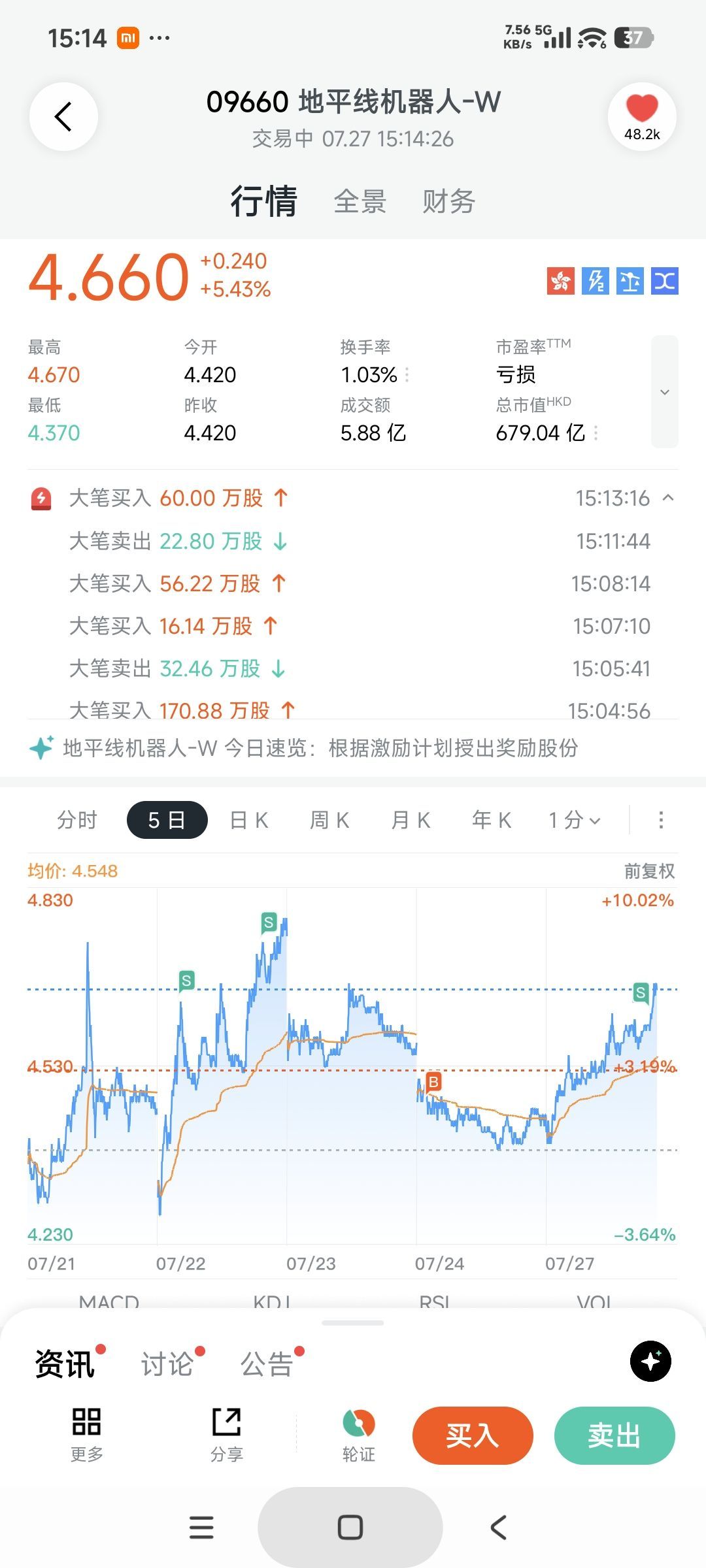Tap the black AI assistant sparkle button
706x1568 pixels.
coord(650,1361)
